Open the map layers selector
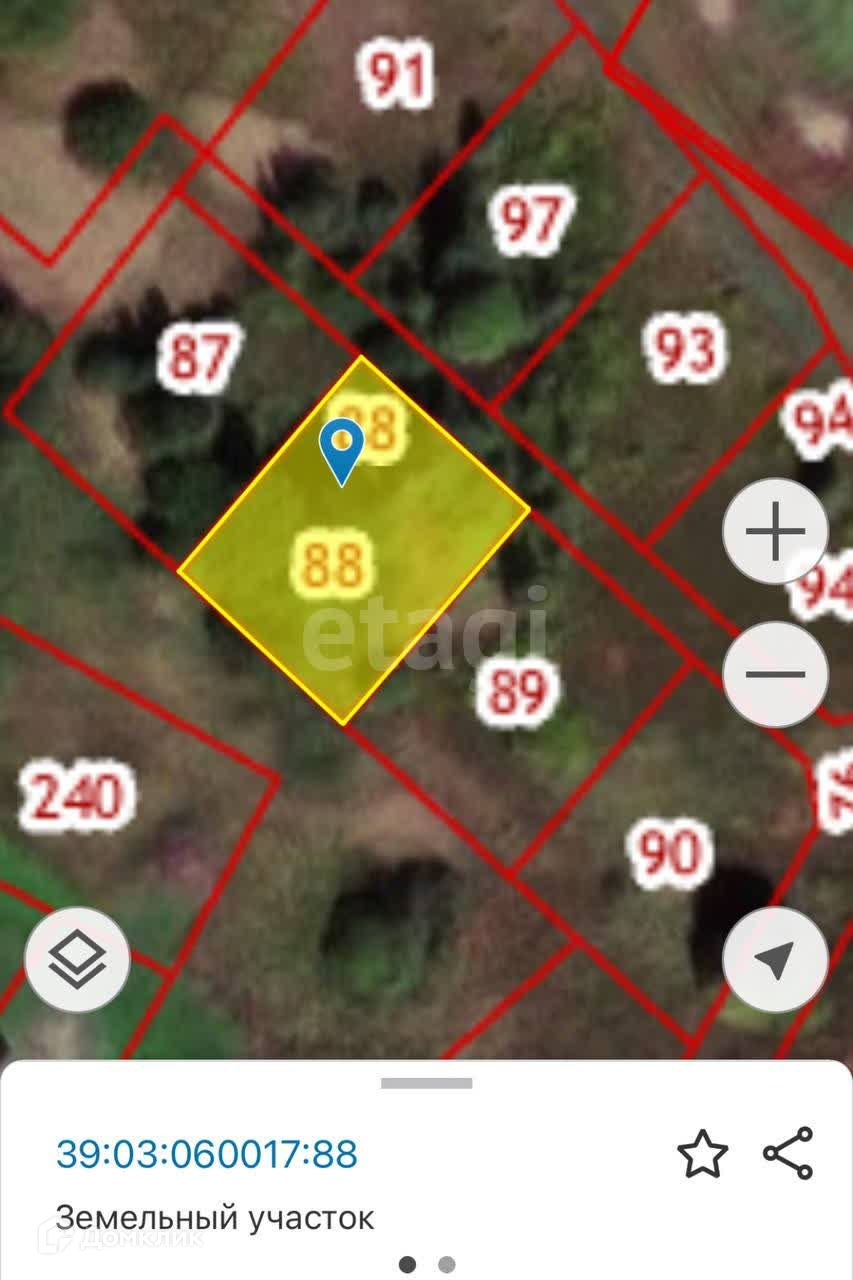The height and width of the screenshot is (1280, 853). pos(77,960)
